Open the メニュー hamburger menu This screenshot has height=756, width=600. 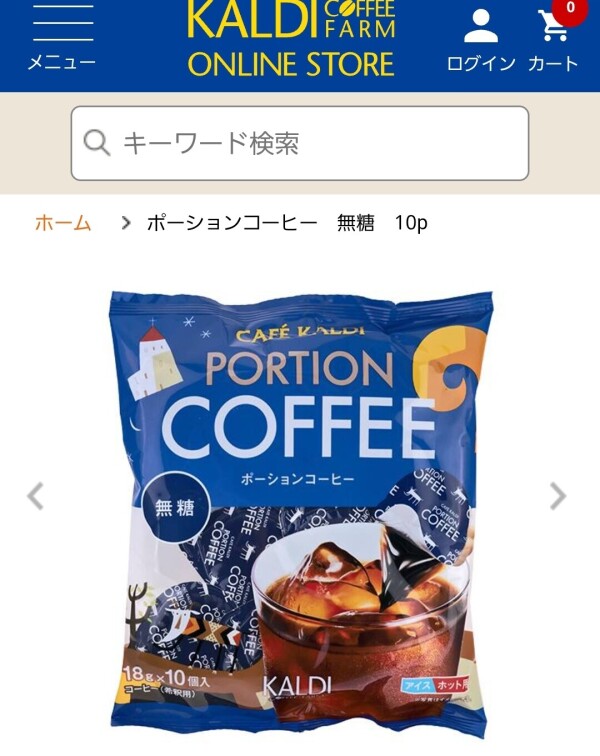coord(62,40)
